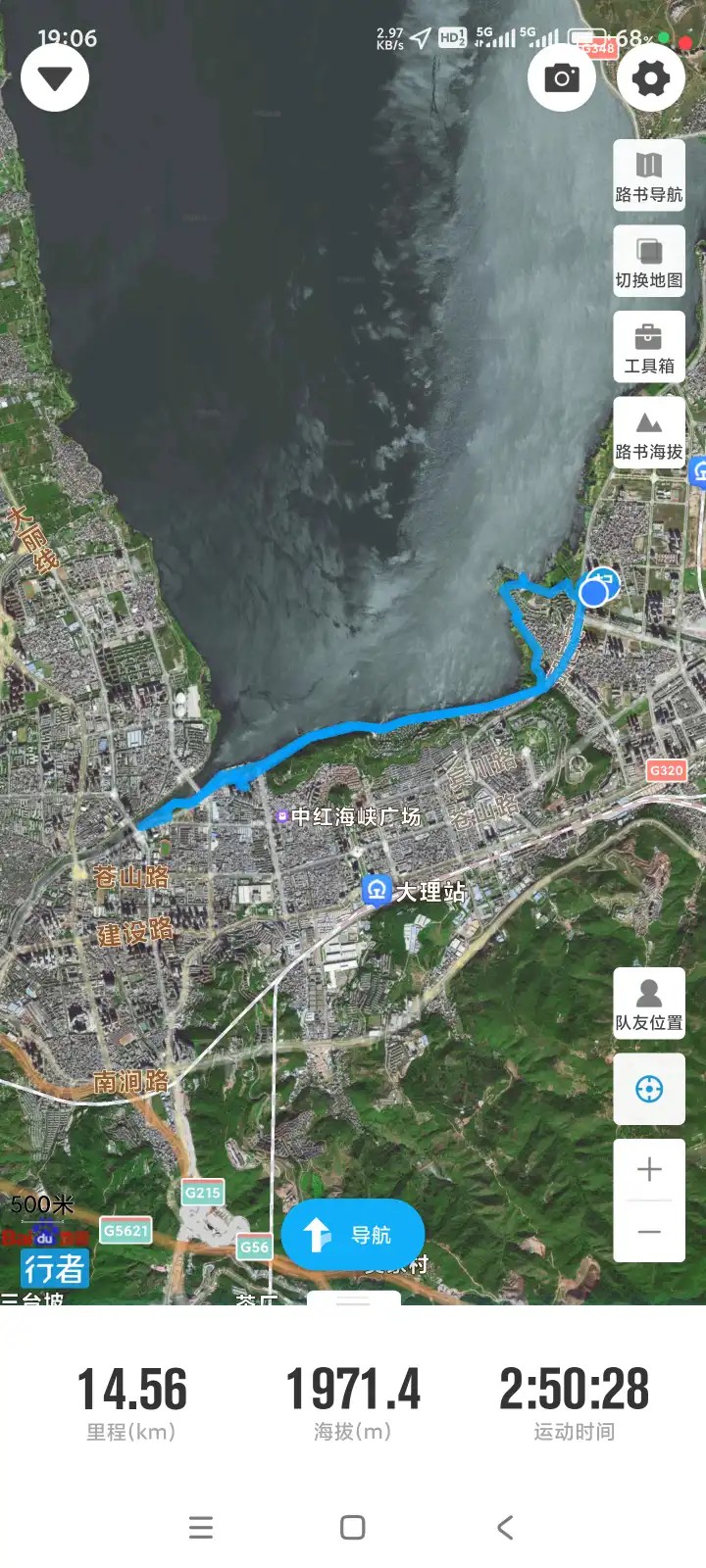The height and width of the screenshot is (1568, 706).
Task: Recenter map on current location
Action: coord(648,1089)
